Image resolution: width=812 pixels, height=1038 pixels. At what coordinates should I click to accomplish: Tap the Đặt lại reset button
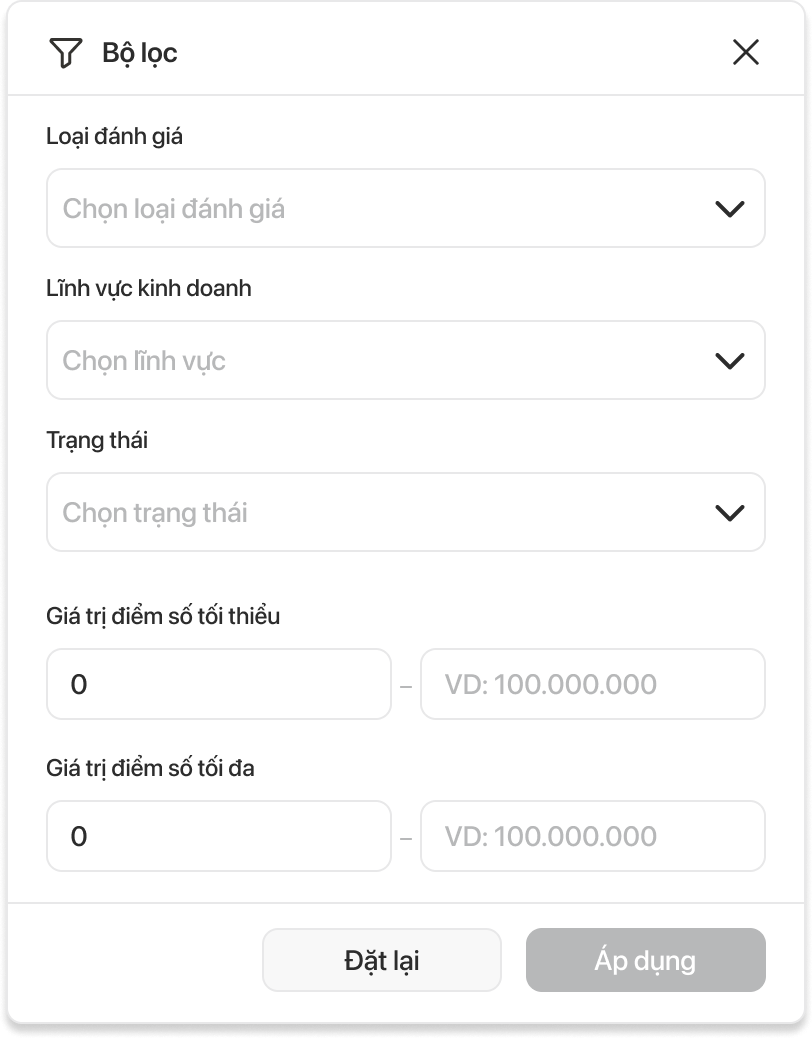tap(381, 960)
